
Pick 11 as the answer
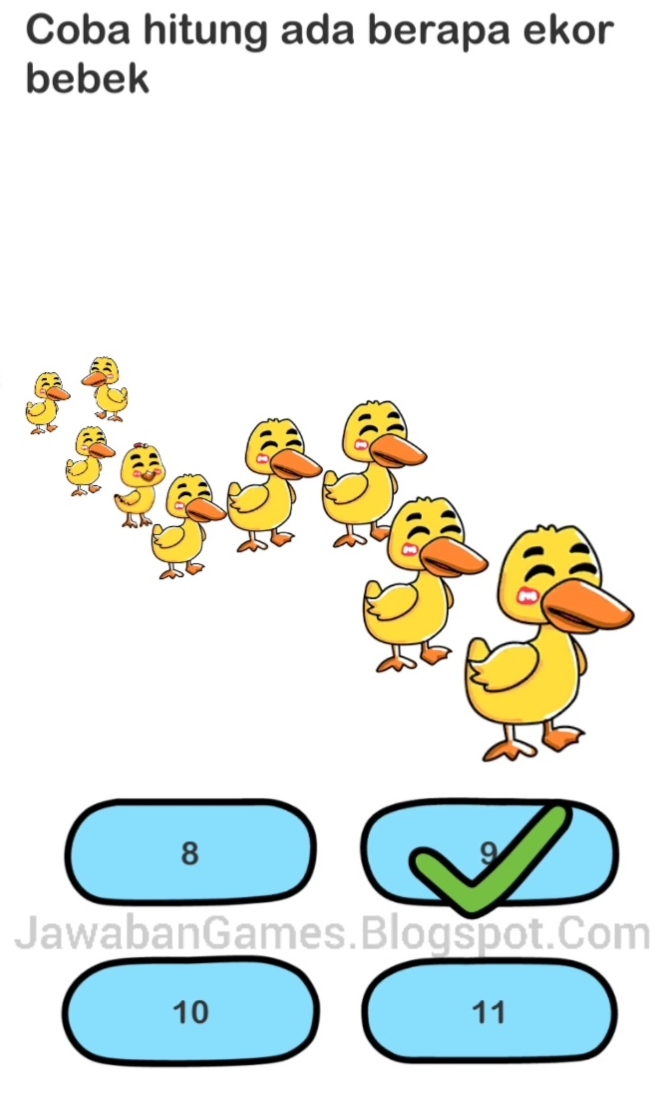(x=489, y=1011)
